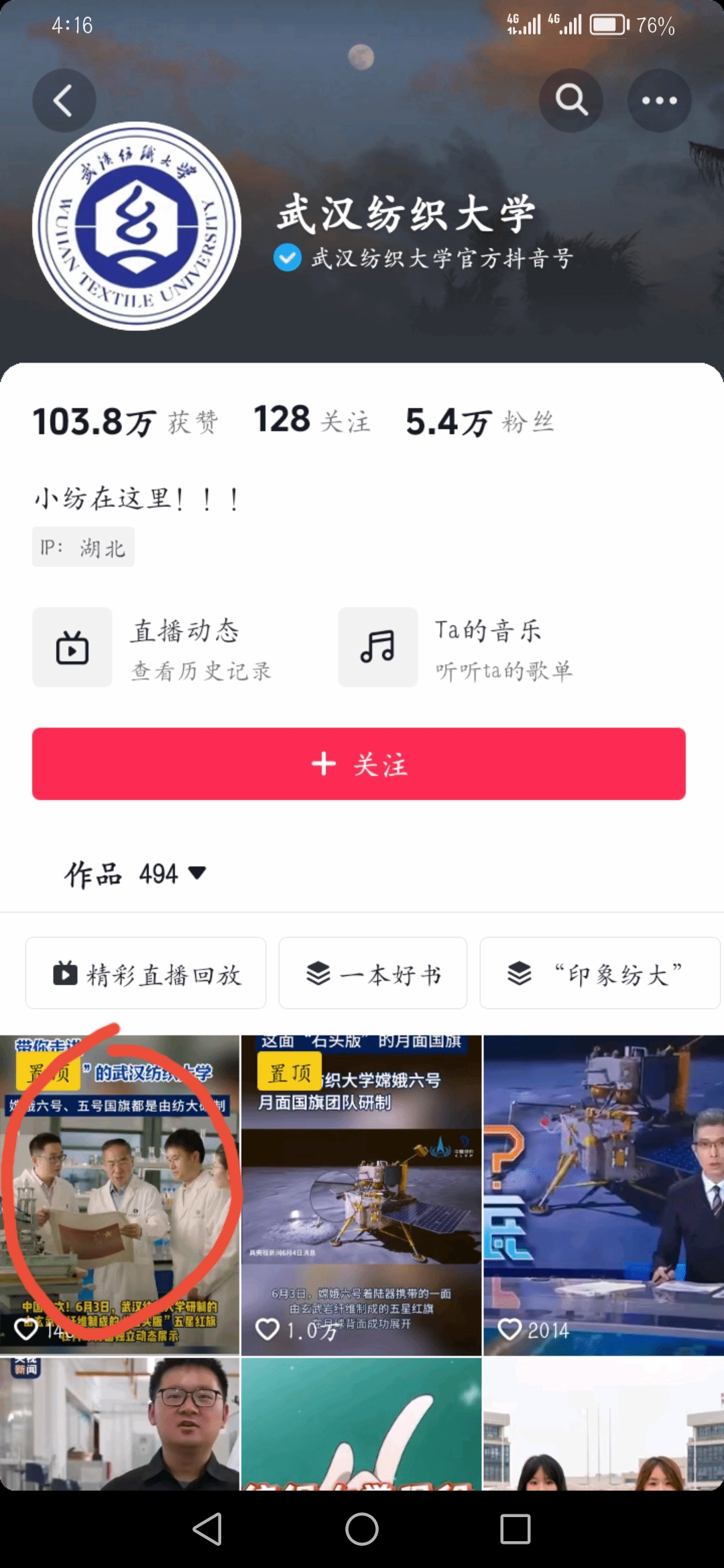Open the three-dot overflow menu
The width and height of the screenshot is (724, 1568).
659,101
